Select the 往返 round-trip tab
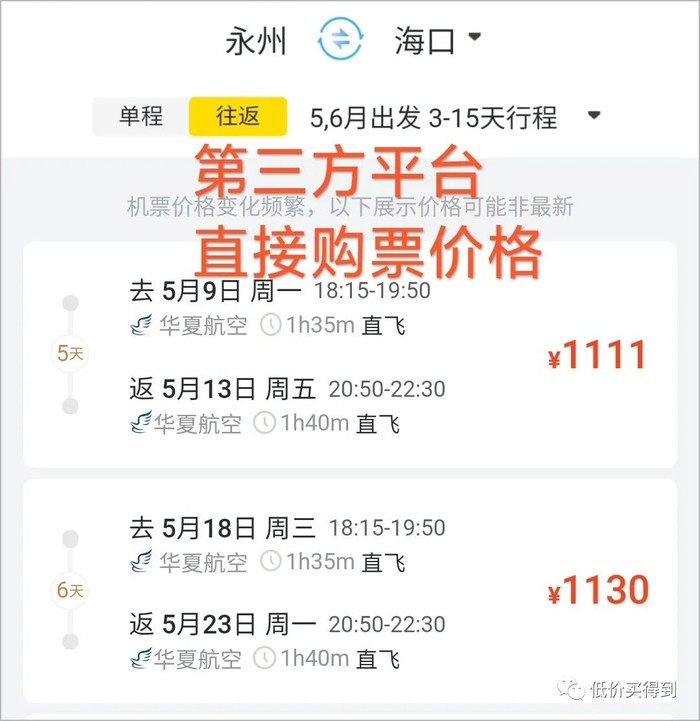The height and width of the screenshot is (721, 700). (238, 116)
